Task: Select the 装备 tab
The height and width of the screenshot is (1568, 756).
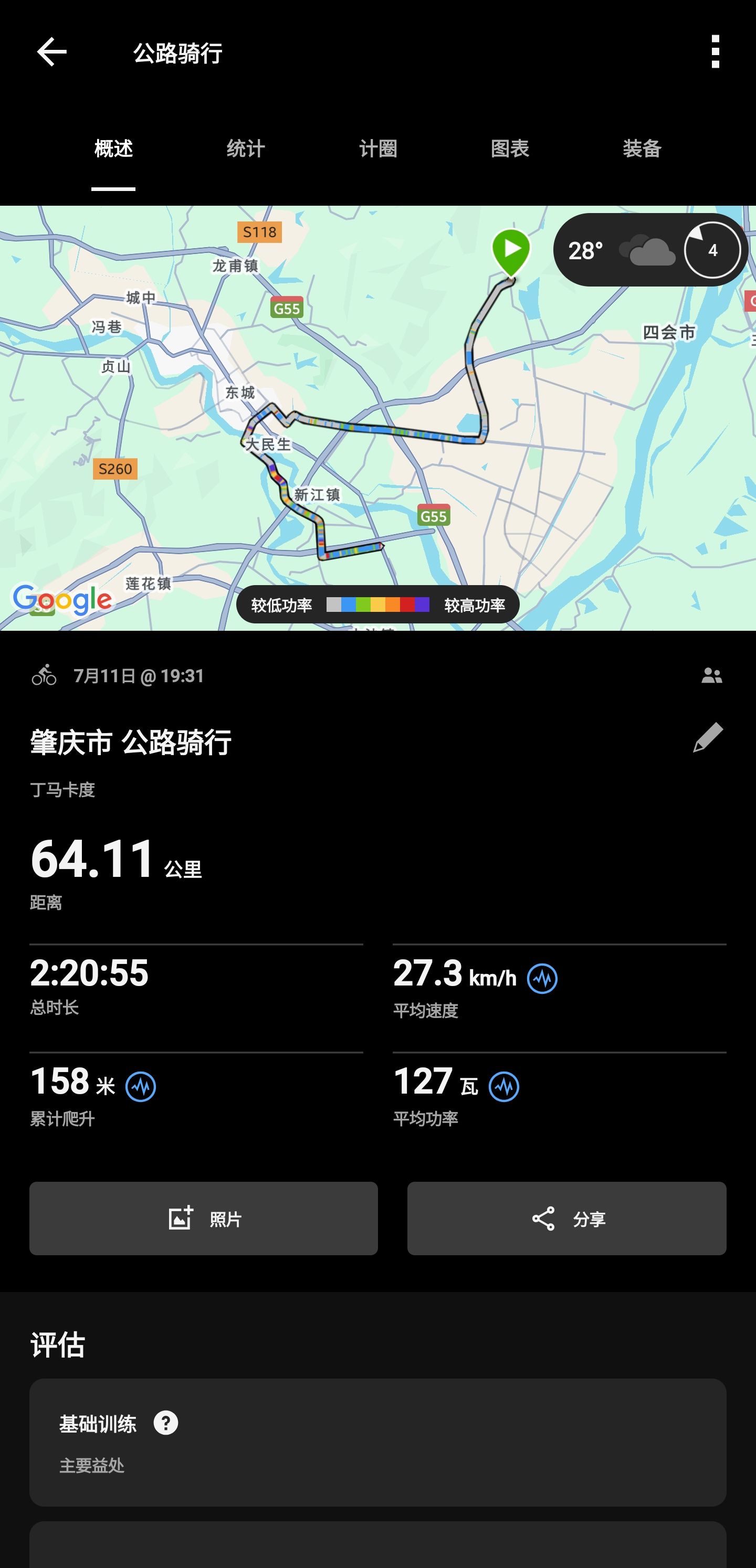Action: click(x=642, y=149)
